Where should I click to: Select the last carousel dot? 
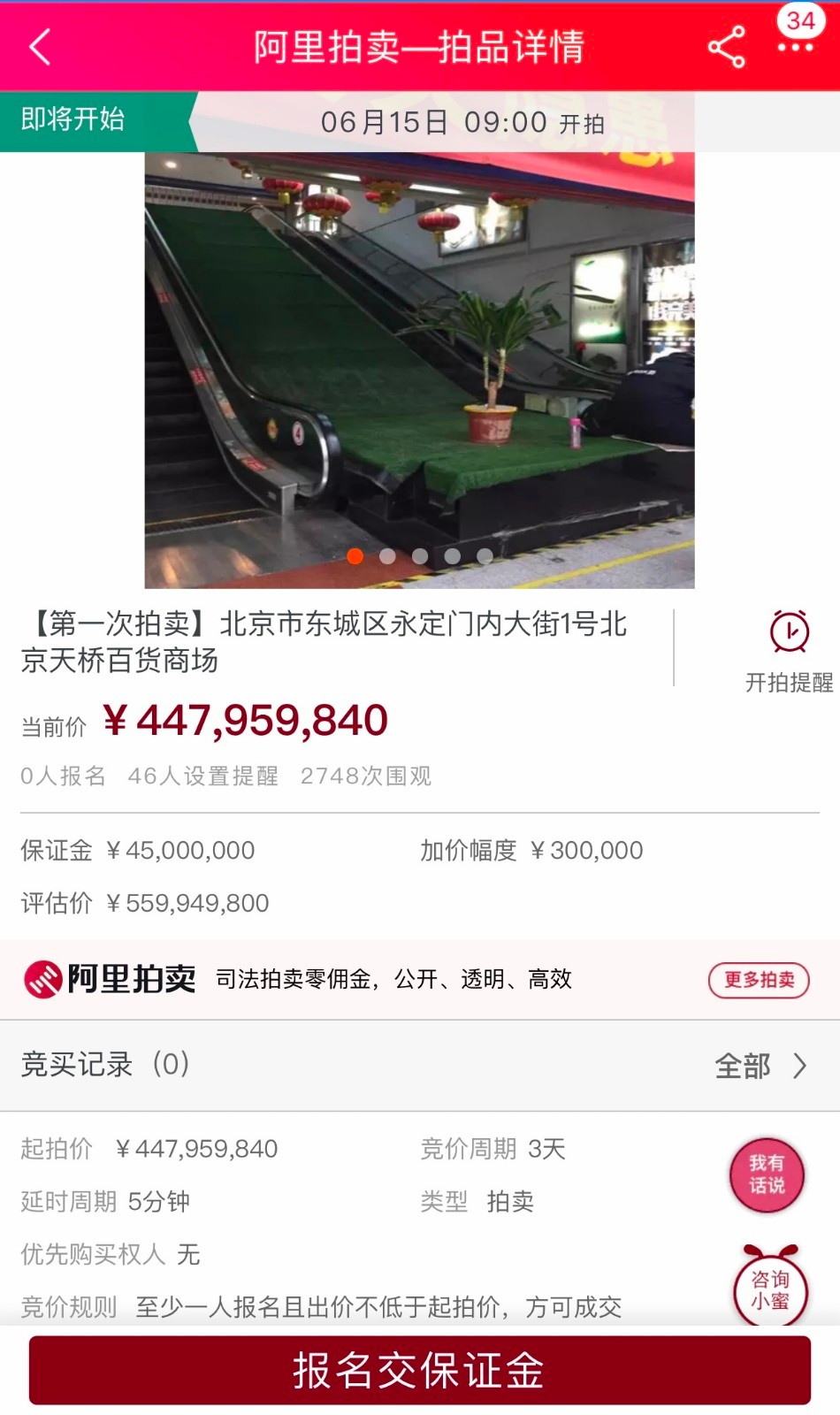tap(484, 556)
